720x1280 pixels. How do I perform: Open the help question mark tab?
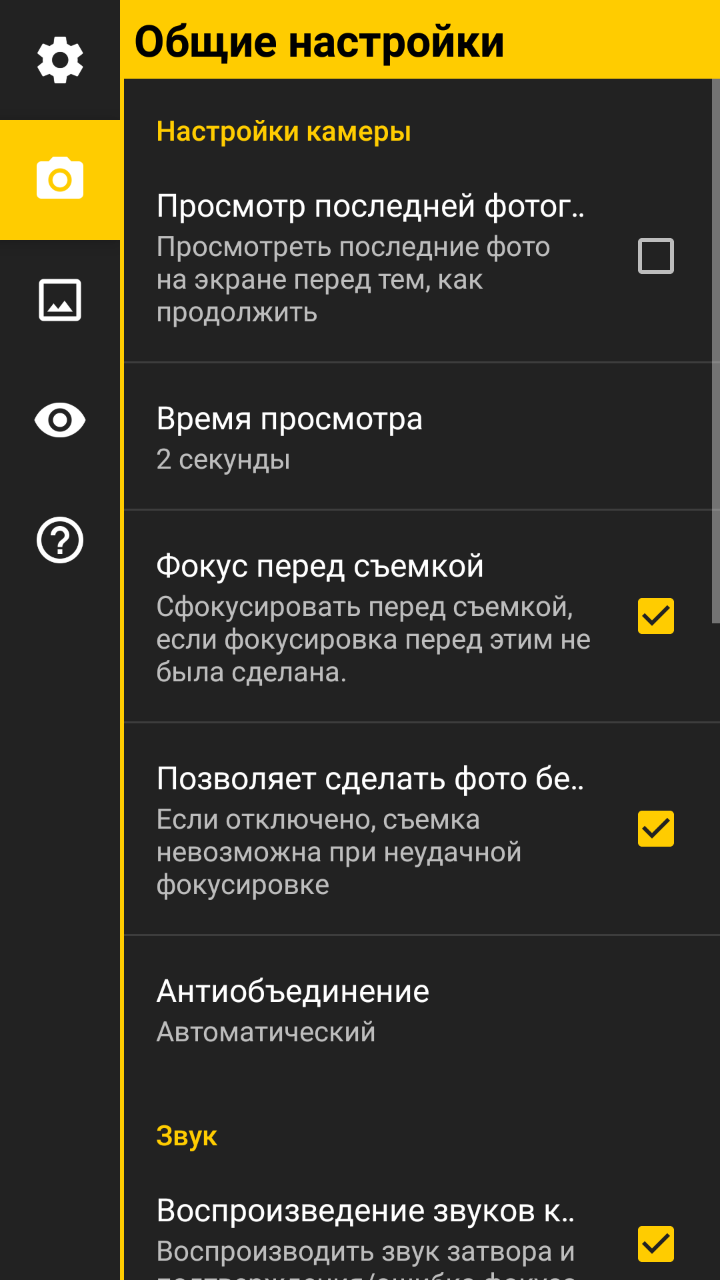pyautogui.click(x=60, y=541)
